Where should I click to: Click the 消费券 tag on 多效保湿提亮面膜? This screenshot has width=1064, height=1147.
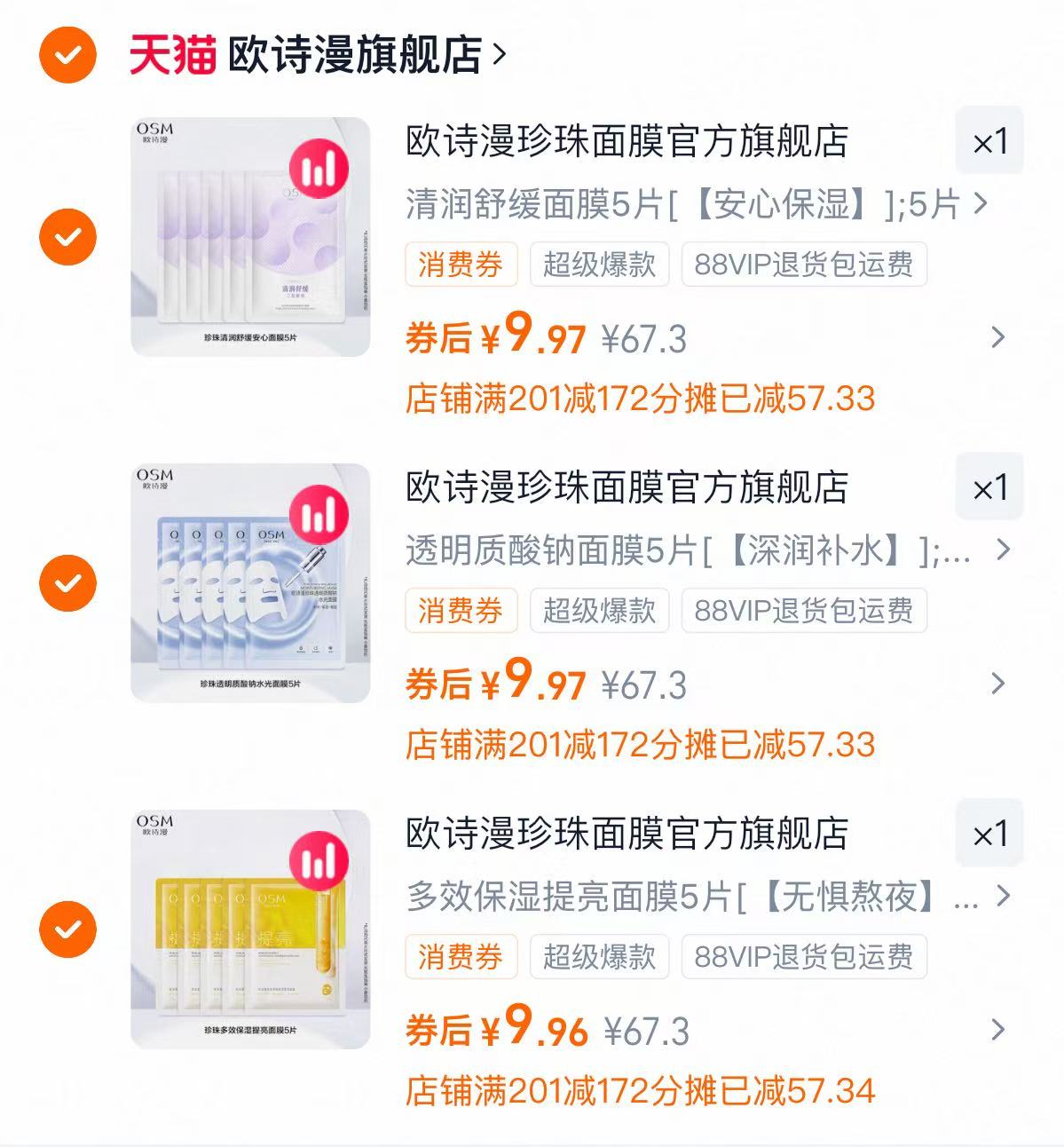coord(461,956)
